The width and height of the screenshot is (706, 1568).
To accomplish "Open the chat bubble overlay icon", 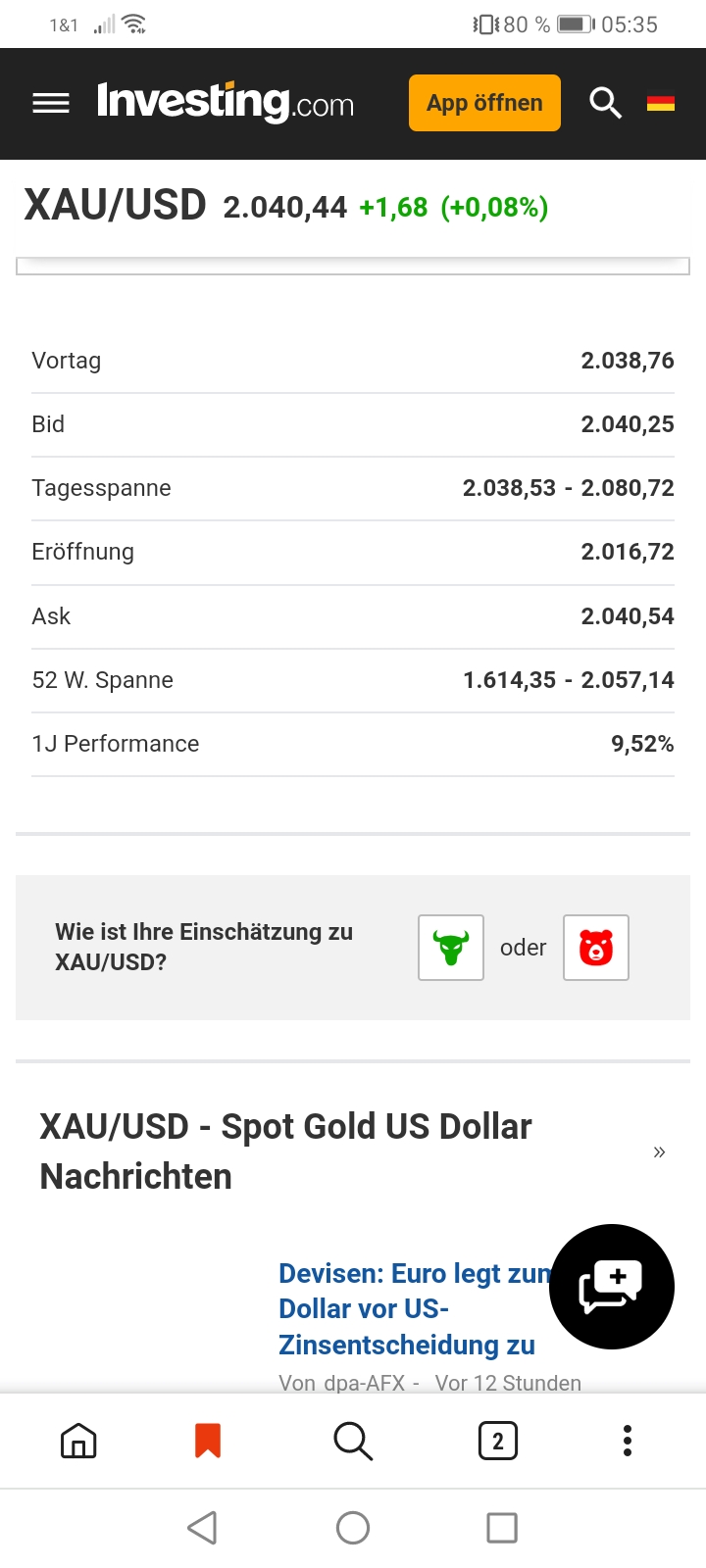I will (x=611, y=1287).
